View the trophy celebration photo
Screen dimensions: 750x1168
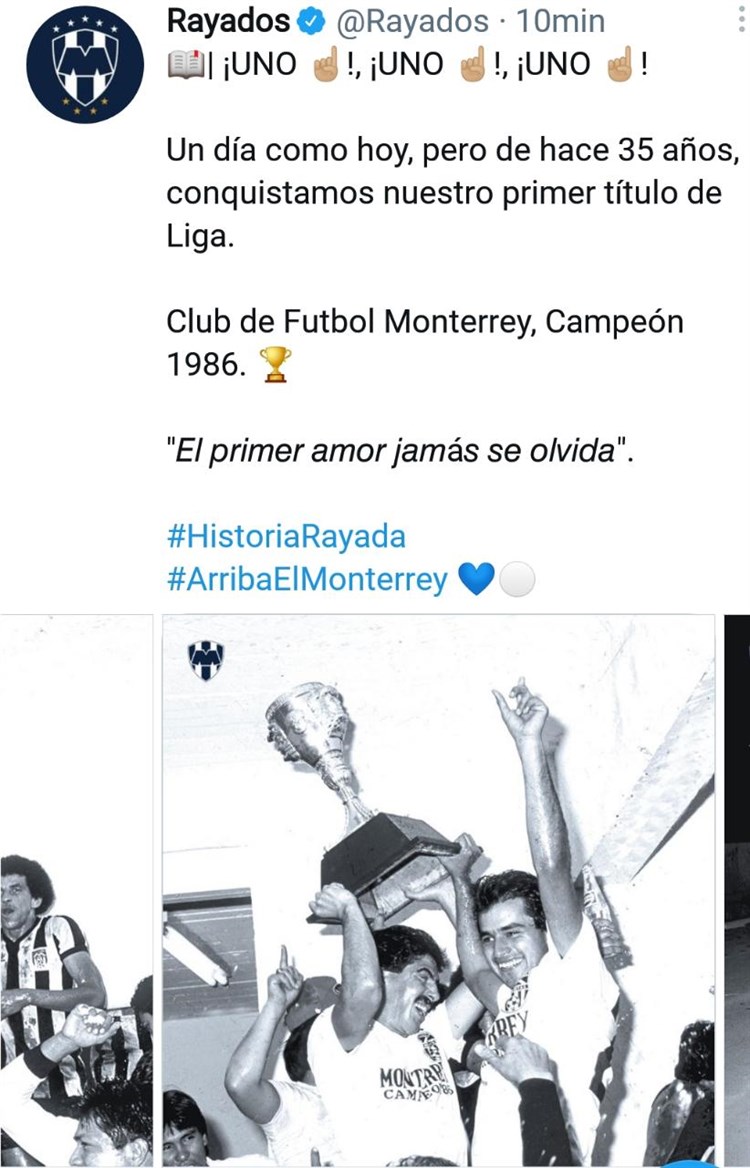click(438, 890)
